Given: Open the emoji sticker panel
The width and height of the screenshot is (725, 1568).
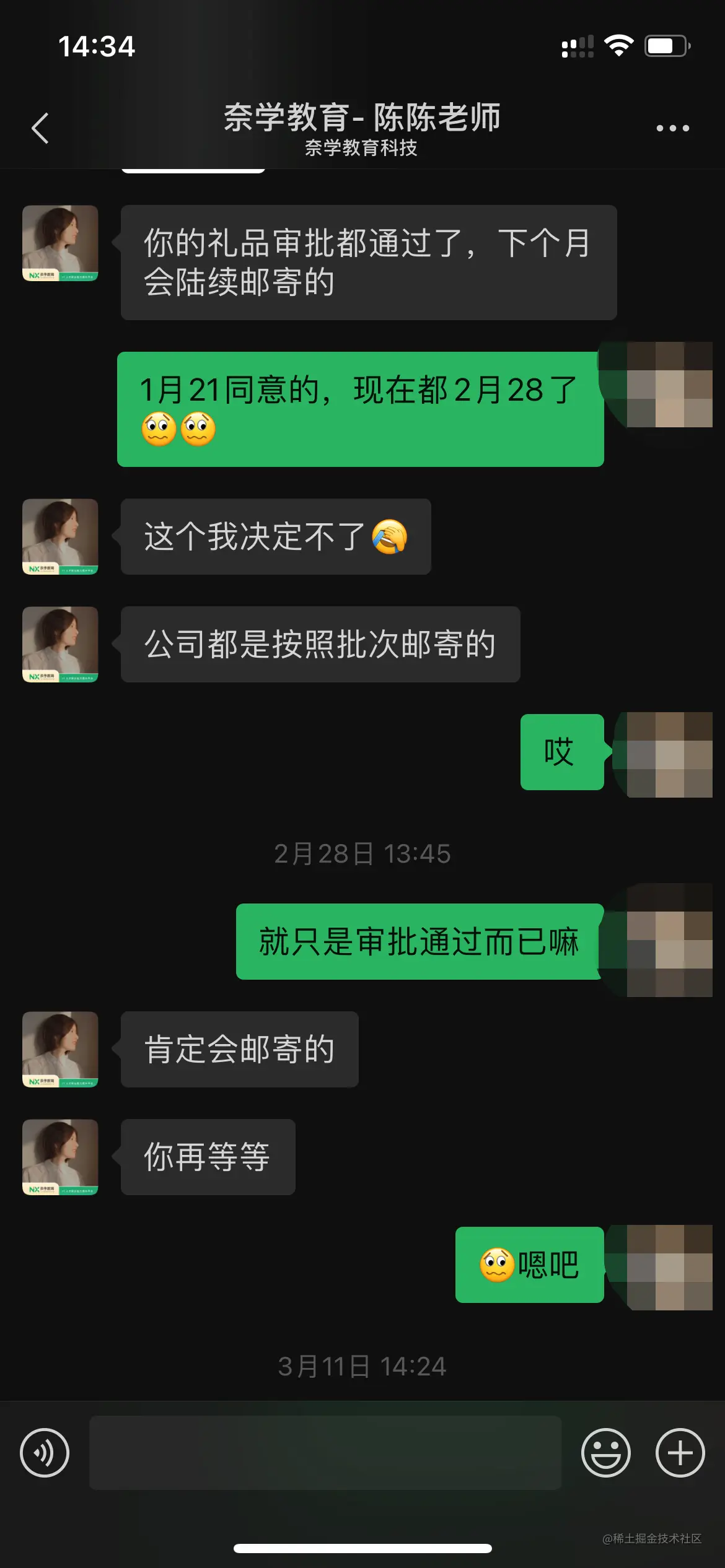Looking at the screenshot, I should click(605, 1453).
